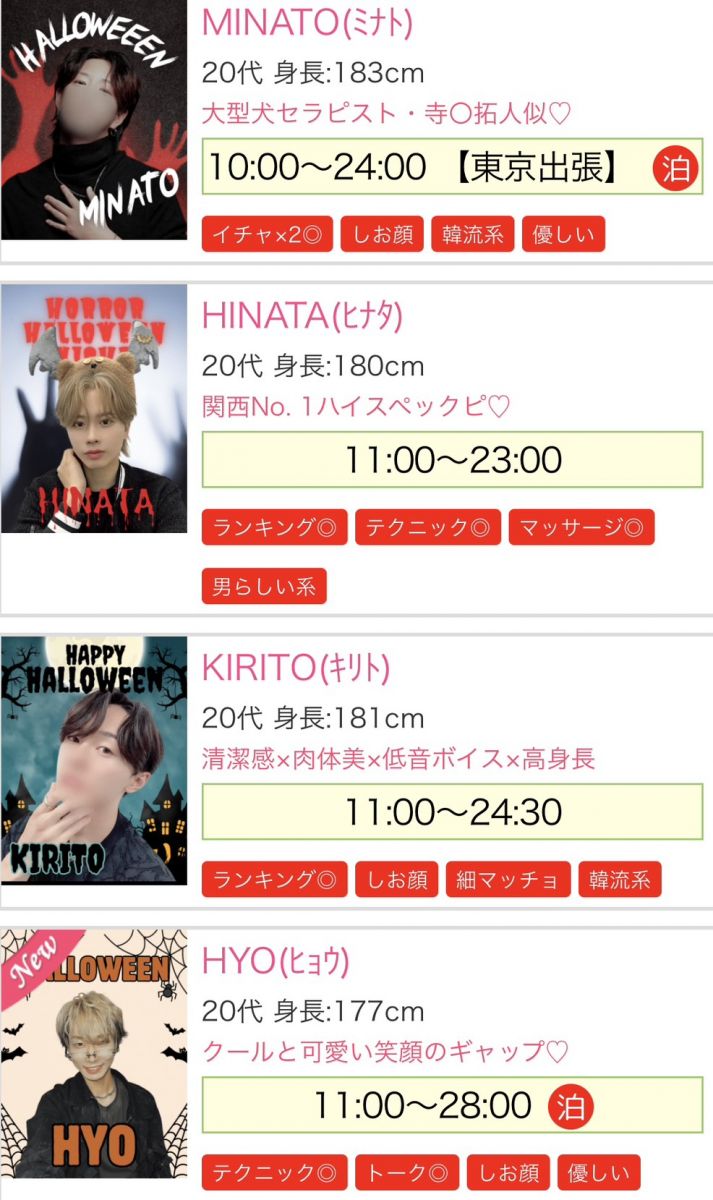This screenshot has height=1200, width=713.
Task: Select the テクニック◎ tag under HINATA
Action: coord(428,527)
